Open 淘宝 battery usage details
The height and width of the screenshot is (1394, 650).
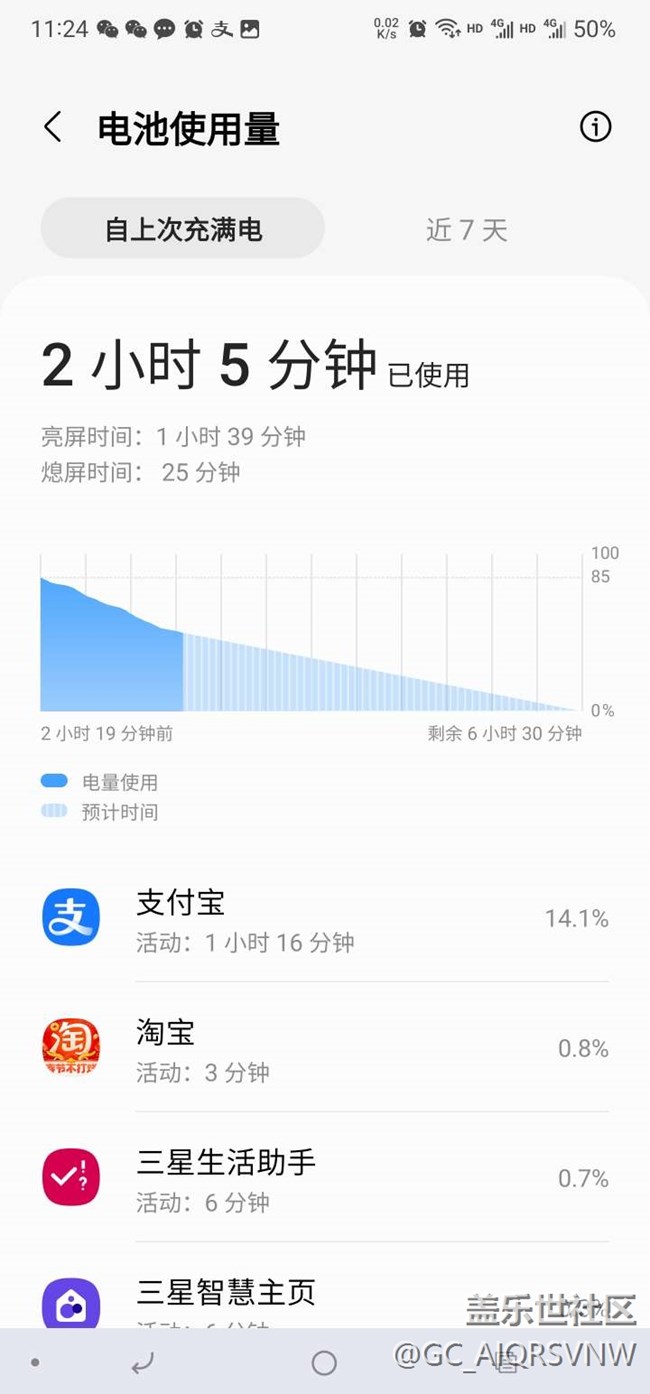325,1048
